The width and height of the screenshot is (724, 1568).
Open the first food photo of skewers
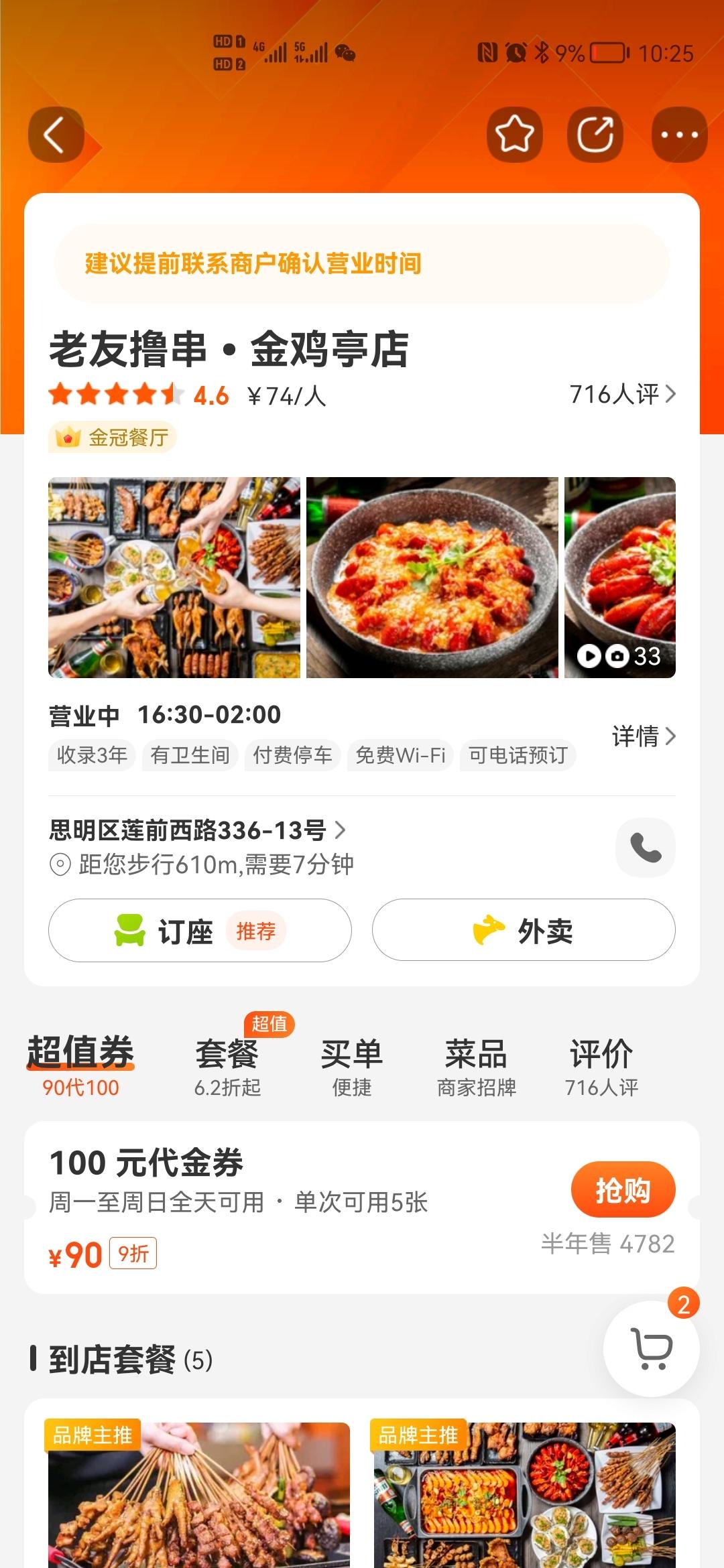click(x=174, y=577)
